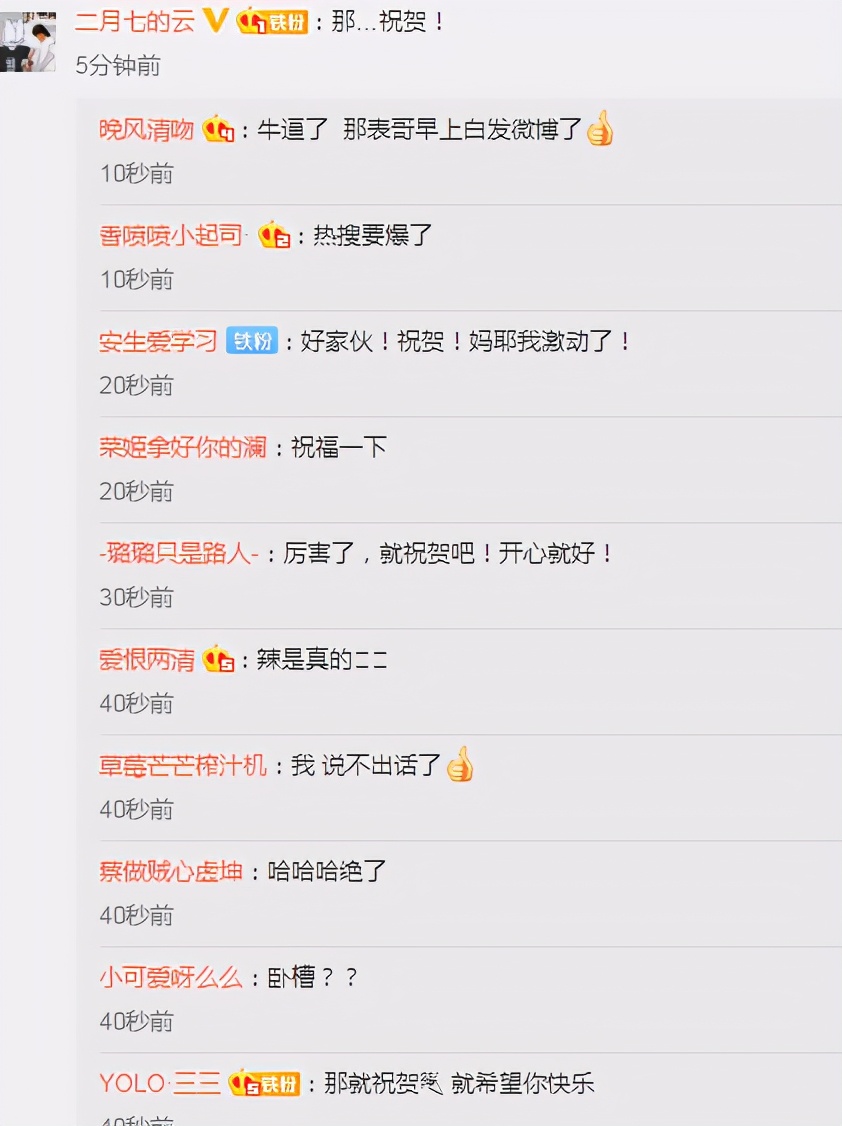This screenshot has height=1126, width=842.
Task: Open 二月七的云's profile link
Action: pyautogui.click(x=135, y=22)
